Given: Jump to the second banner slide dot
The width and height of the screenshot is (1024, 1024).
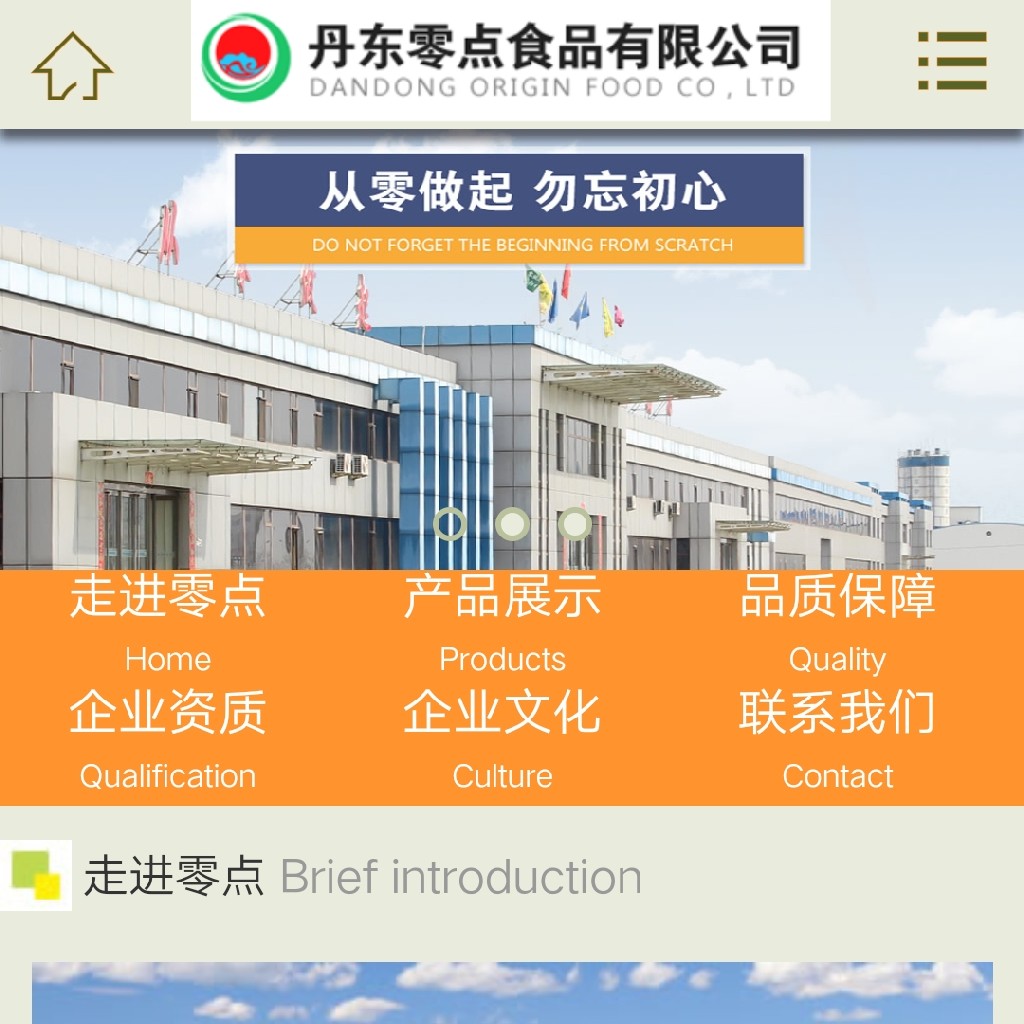Looking at the screenshot, I should (x=512, y=524).
